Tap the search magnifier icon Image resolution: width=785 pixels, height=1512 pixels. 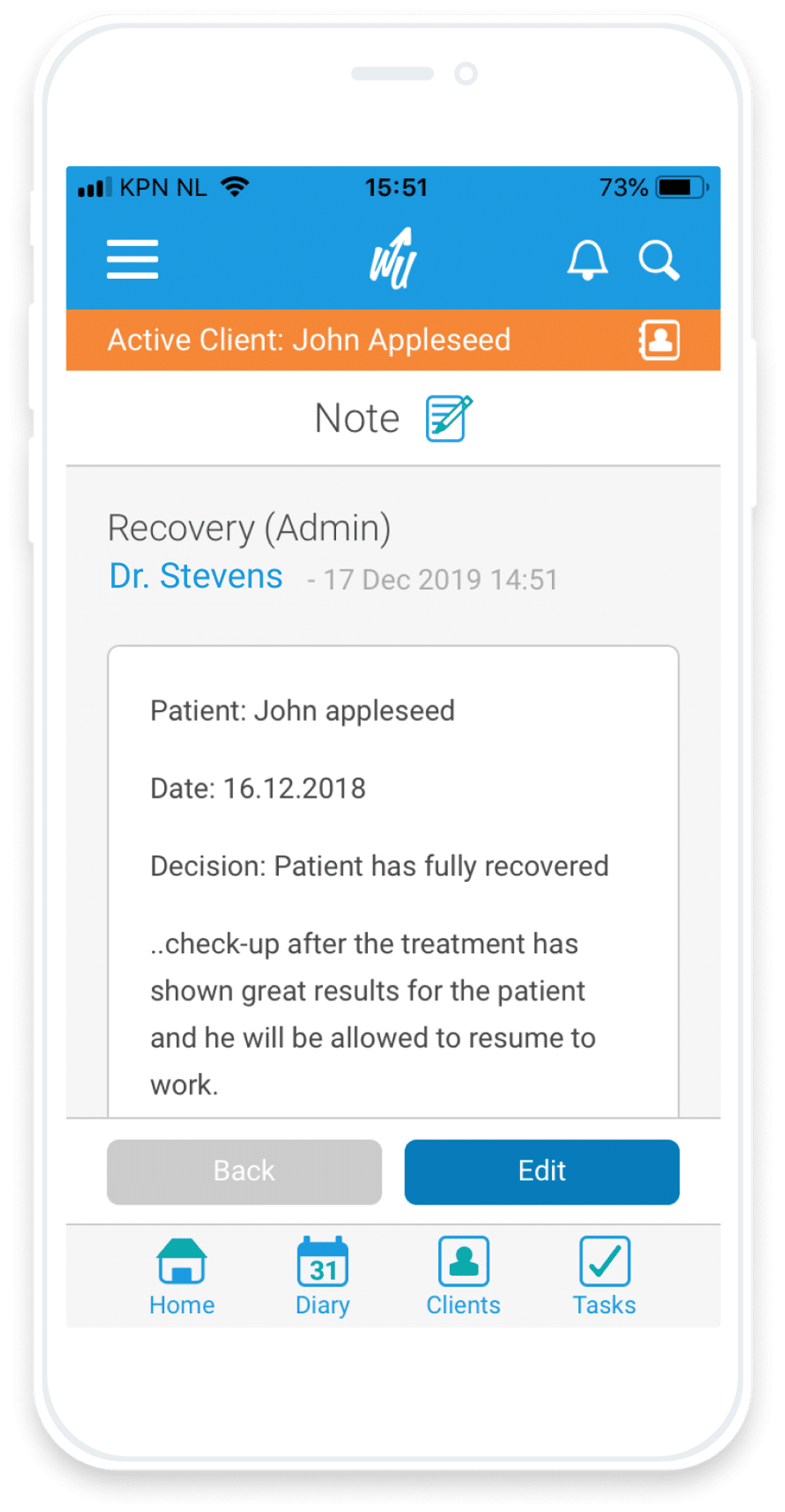658,260
